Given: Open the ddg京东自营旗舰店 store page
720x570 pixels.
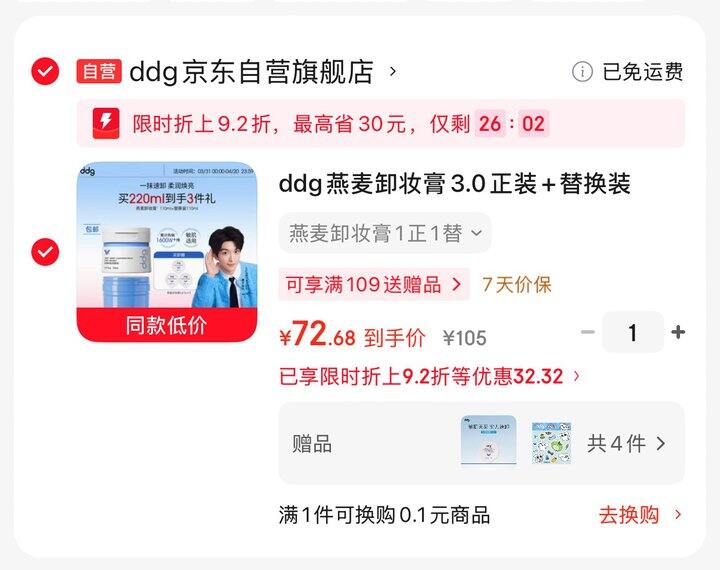Looking at the screenshot, I should pos(263,72).
